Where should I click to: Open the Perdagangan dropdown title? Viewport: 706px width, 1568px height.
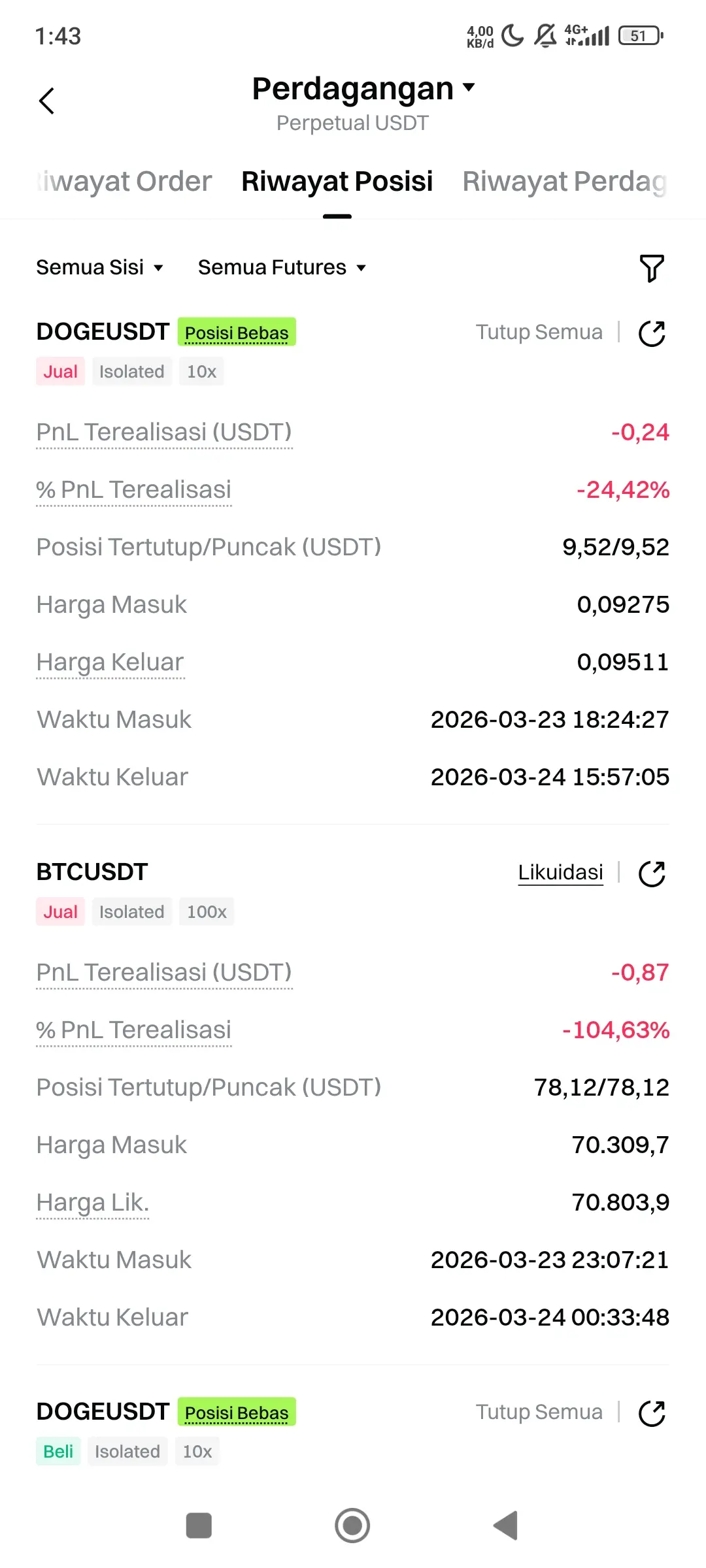pos(363,88)
